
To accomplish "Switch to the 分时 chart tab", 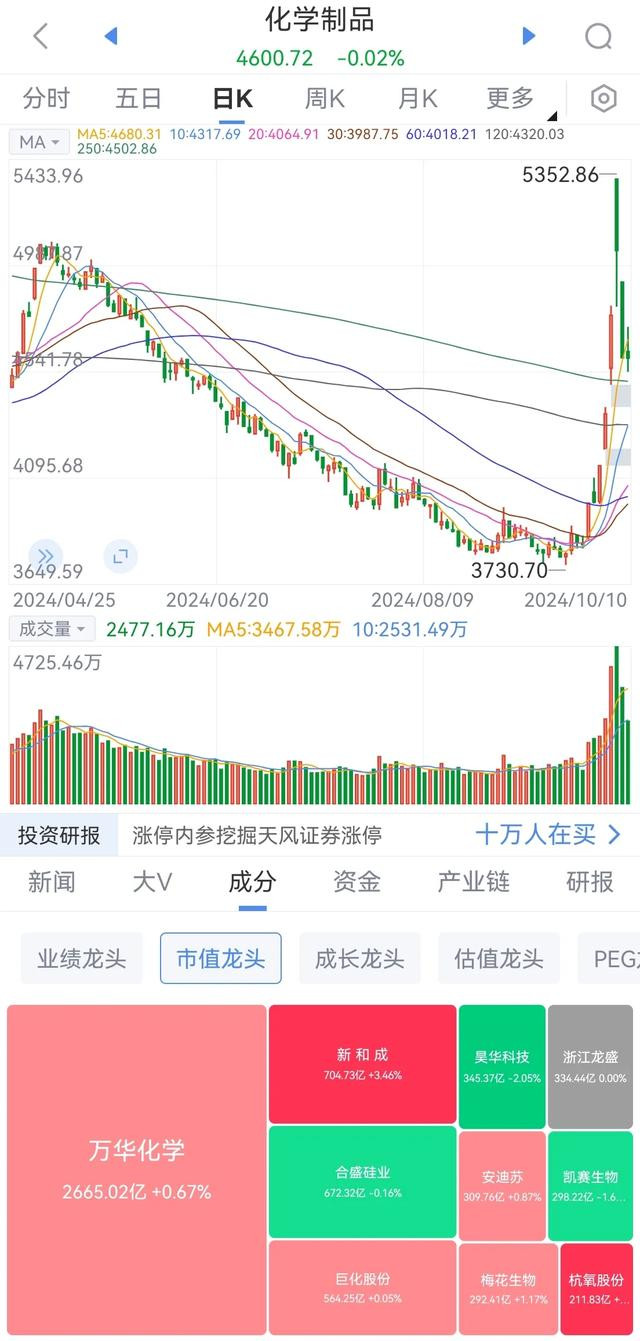I will pyautogui.click(x=46, y=98).
